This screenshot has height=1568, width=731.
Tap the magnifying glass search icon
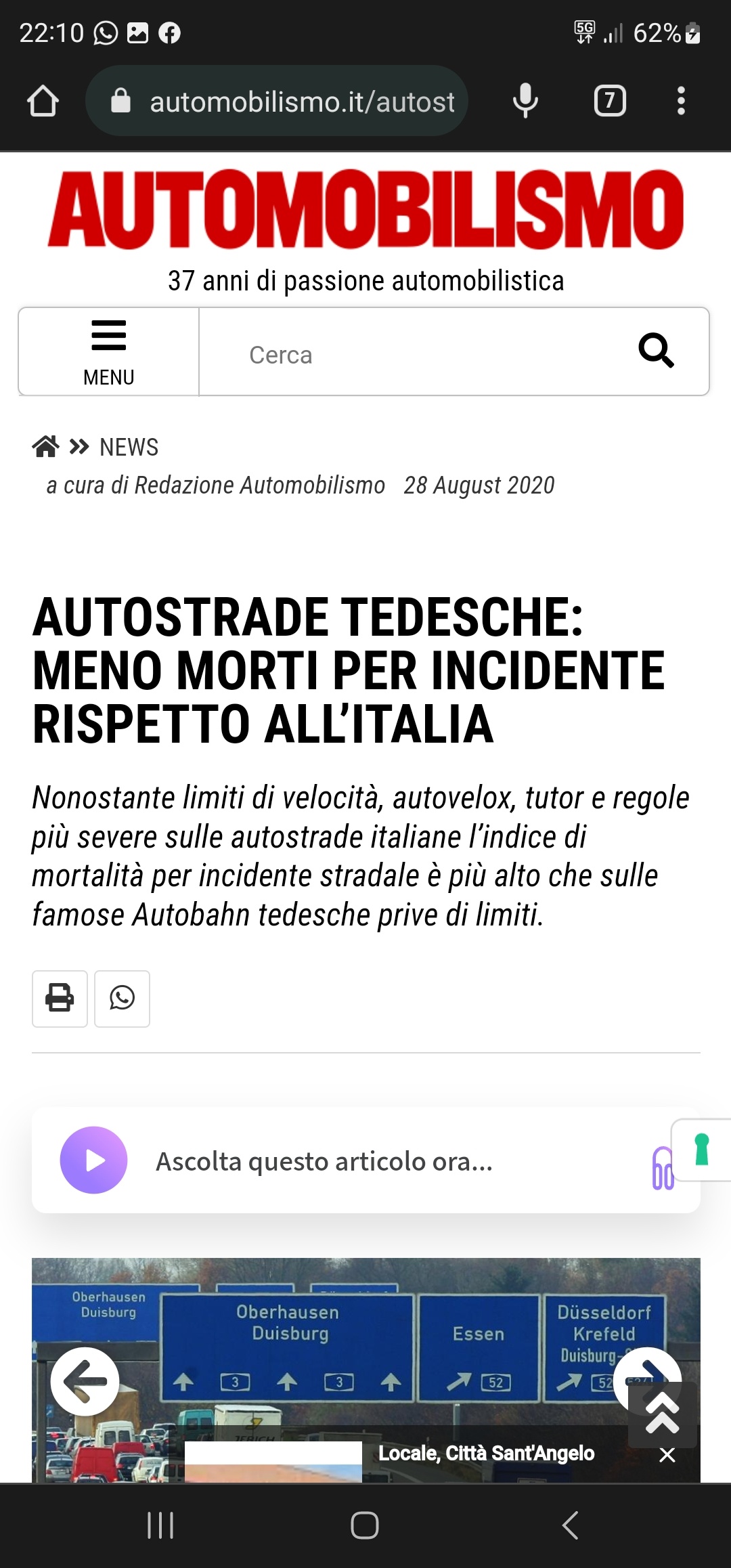tap(656, 351)
